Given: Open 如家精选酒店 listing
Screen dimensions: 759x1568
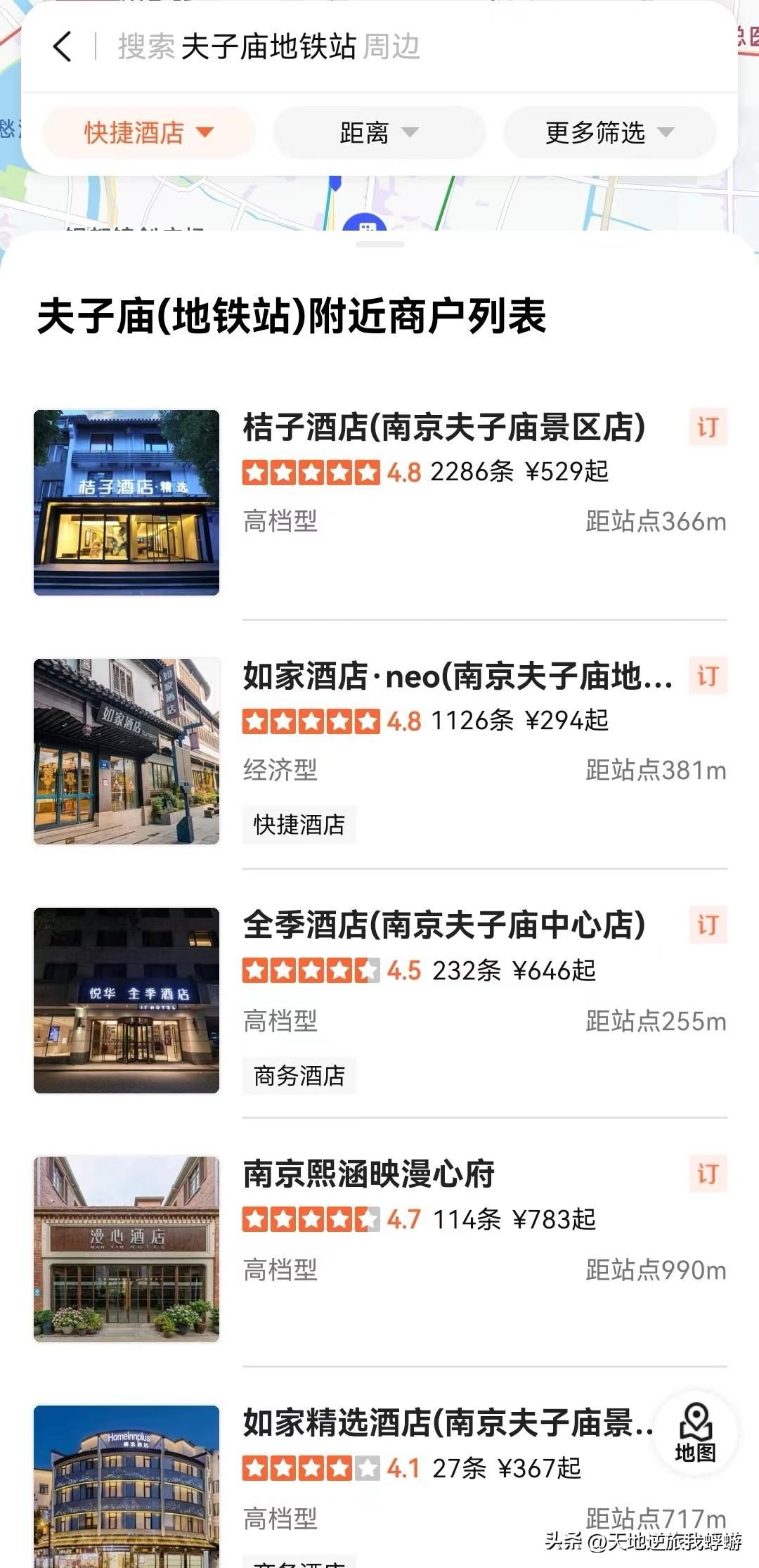Looking at the screenshot, I should [x=447, y=1423].
